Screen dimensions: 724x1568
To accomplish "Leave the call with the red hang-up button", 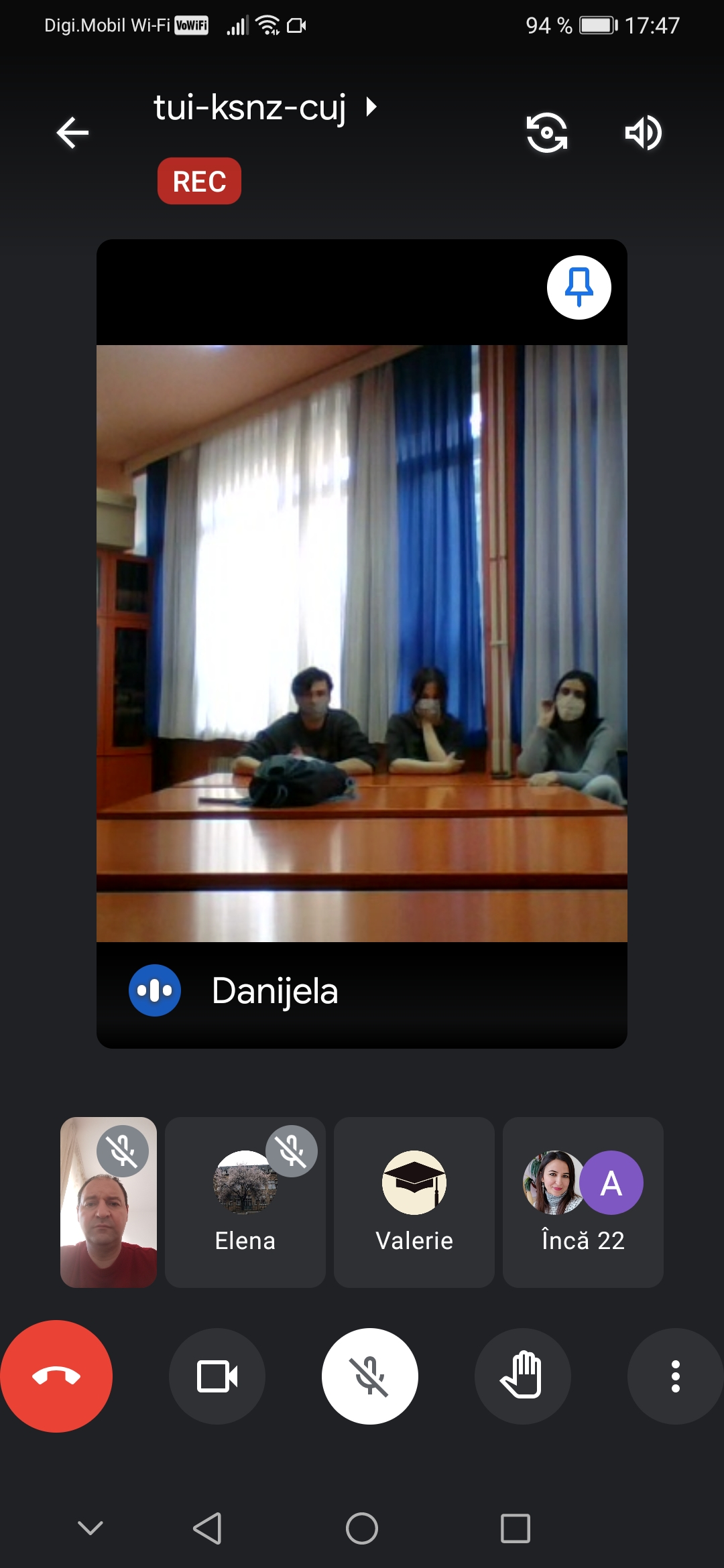I will pyautogui.click(x=56, y=1376).
